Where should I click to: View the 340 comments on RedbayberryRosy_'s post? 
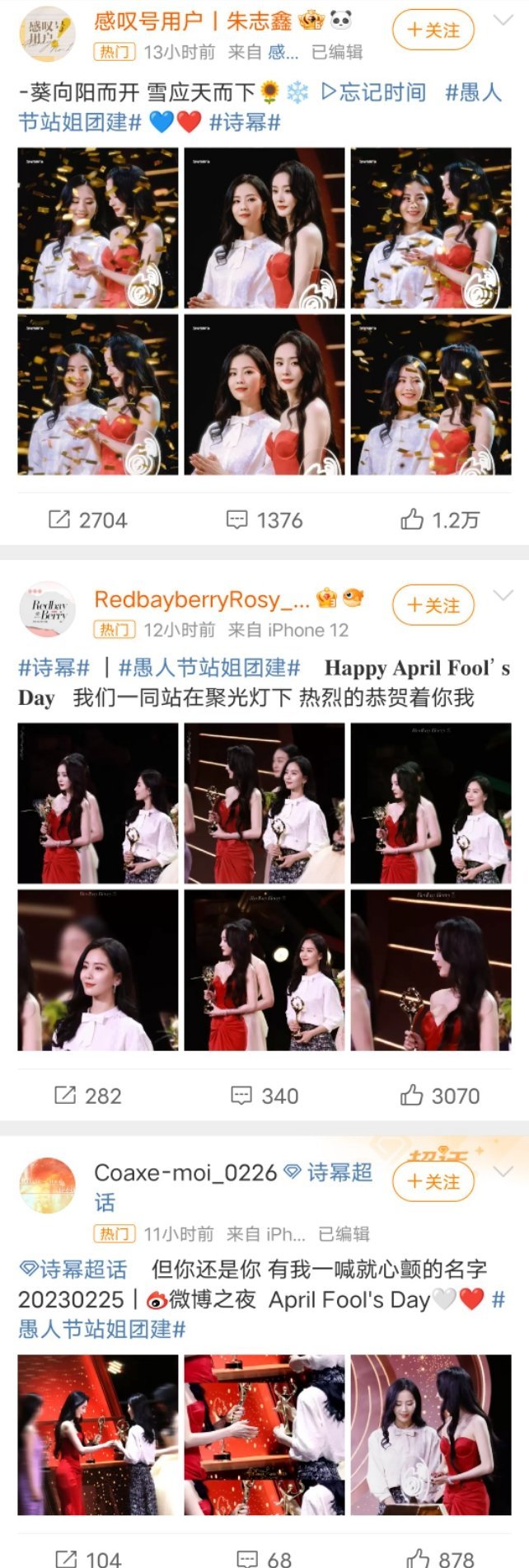(264, 1096)
